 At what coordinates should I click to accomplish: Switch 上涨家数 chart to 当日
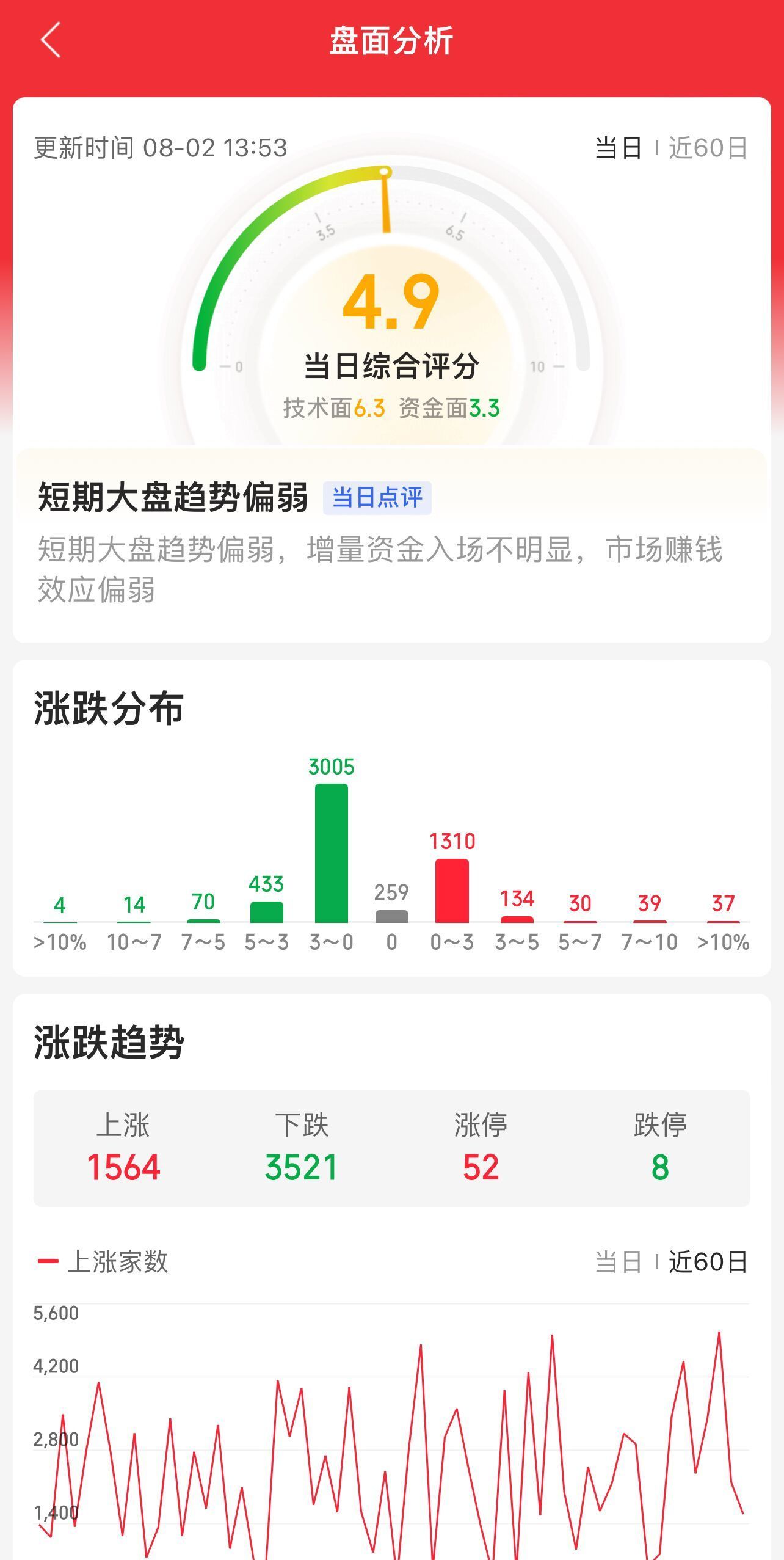[618, 1262]
